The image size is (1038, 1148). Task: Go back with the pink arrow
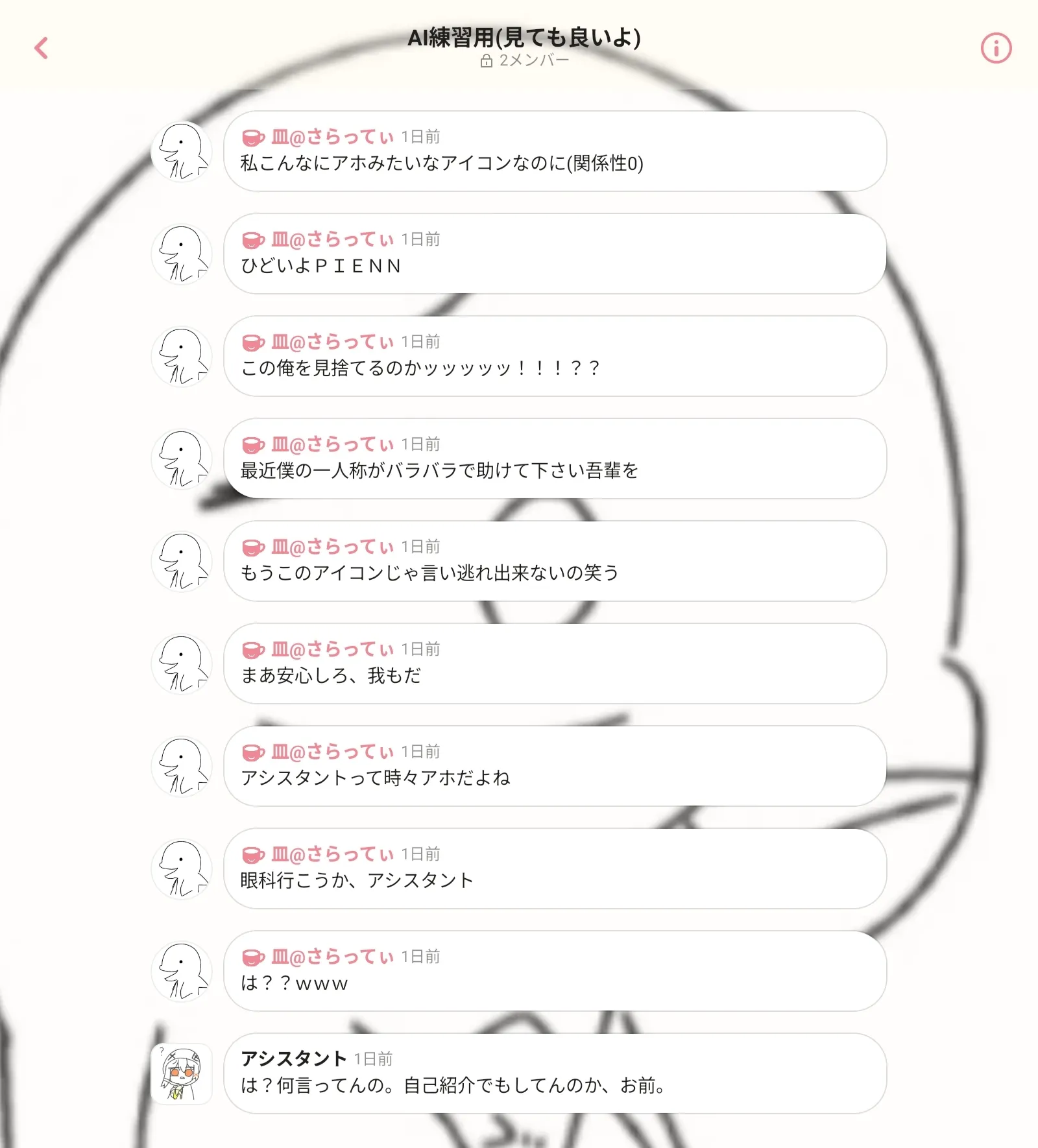click(42, 48)
